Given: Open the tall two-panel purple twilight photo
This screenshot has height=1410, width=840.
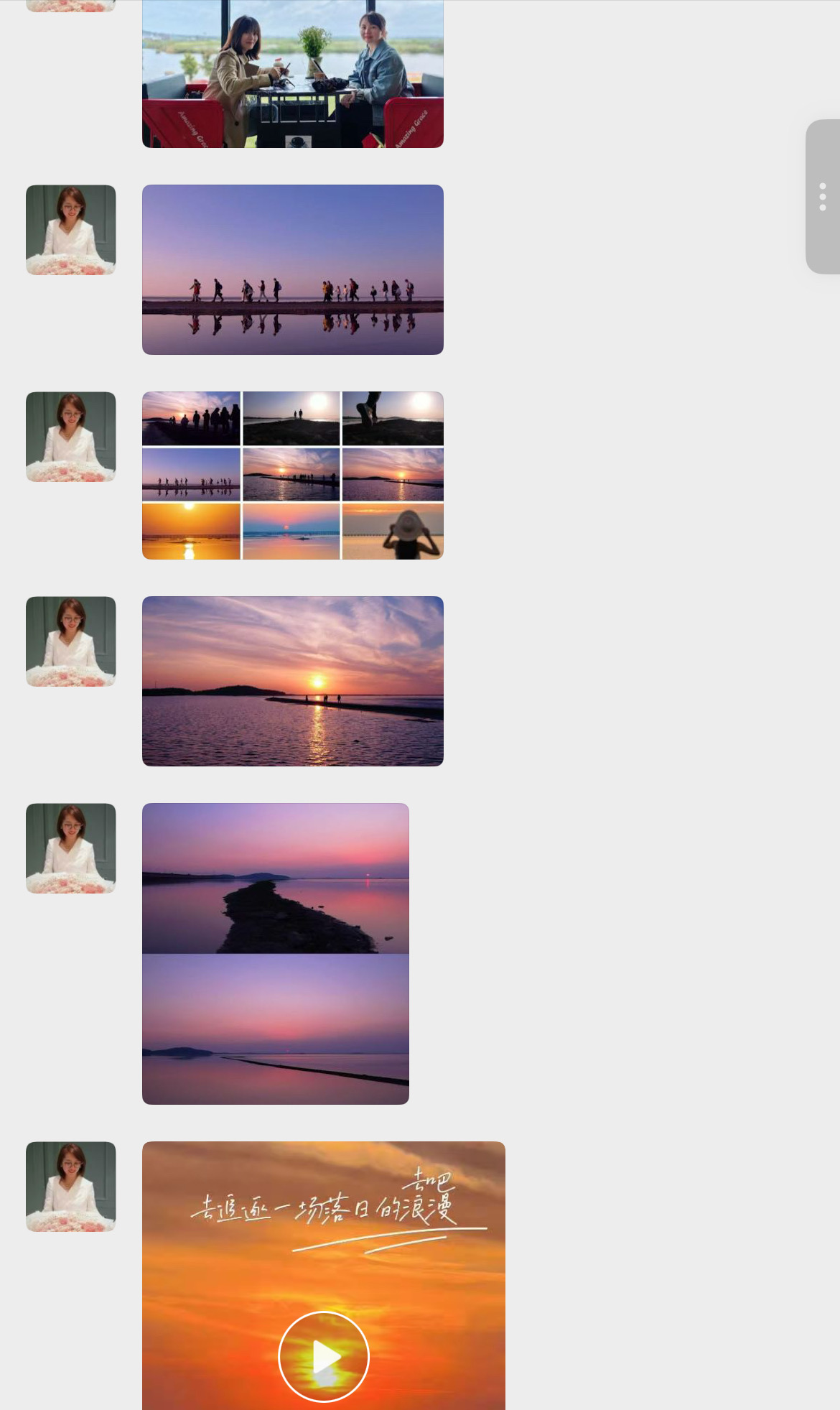Looking at the screenshot, I should (276, 954).
